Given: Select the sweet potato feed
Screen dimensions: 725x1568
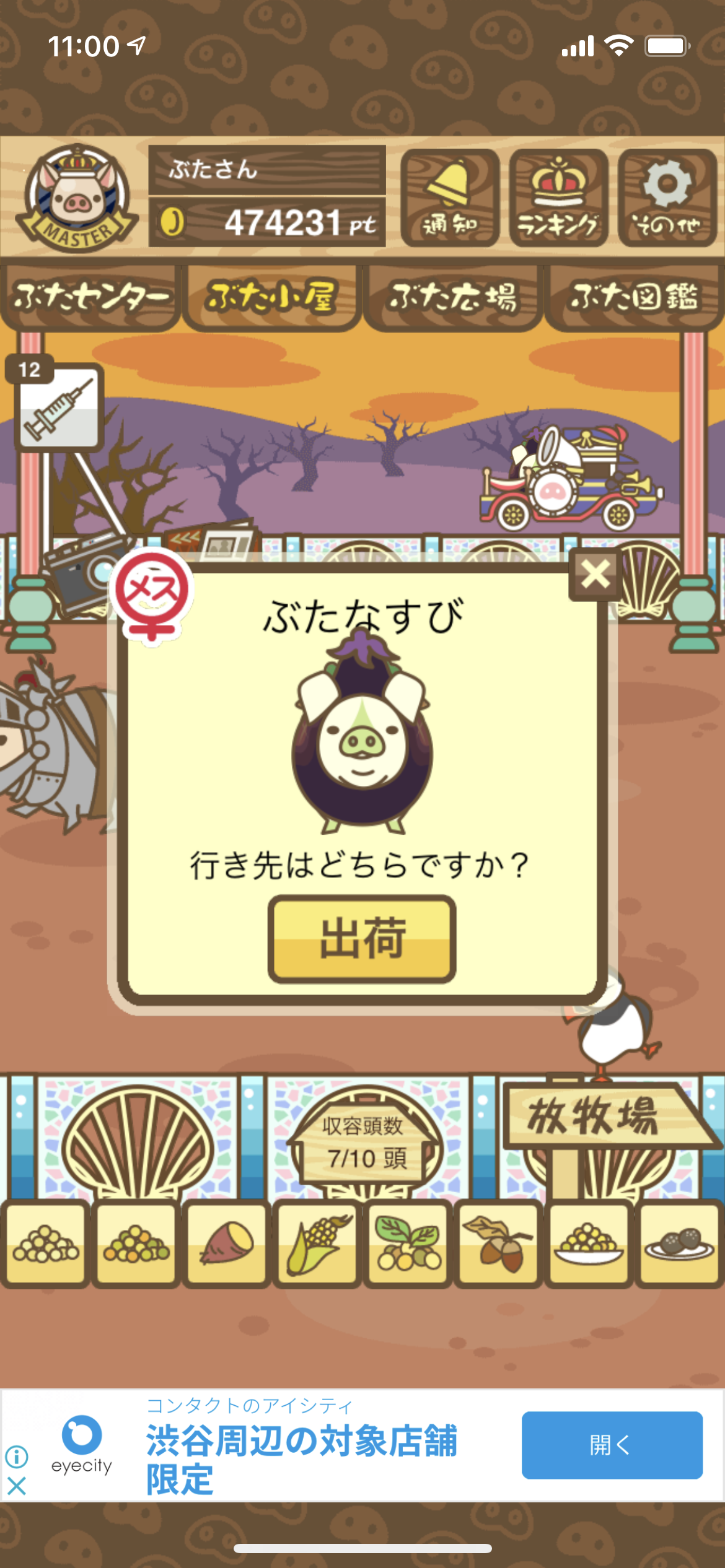Looking at the screenshot, I should tap(226, 1243).
